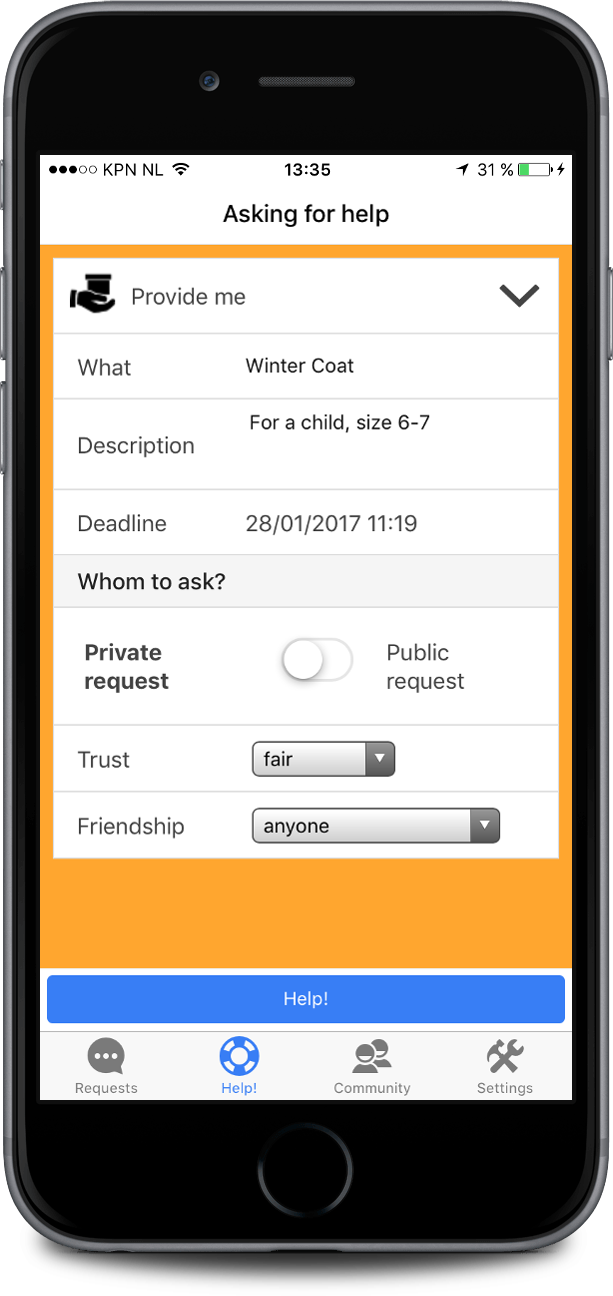Expand the Provide me request type selector
Screen dimensions: 613x1296
coord(519,296)
